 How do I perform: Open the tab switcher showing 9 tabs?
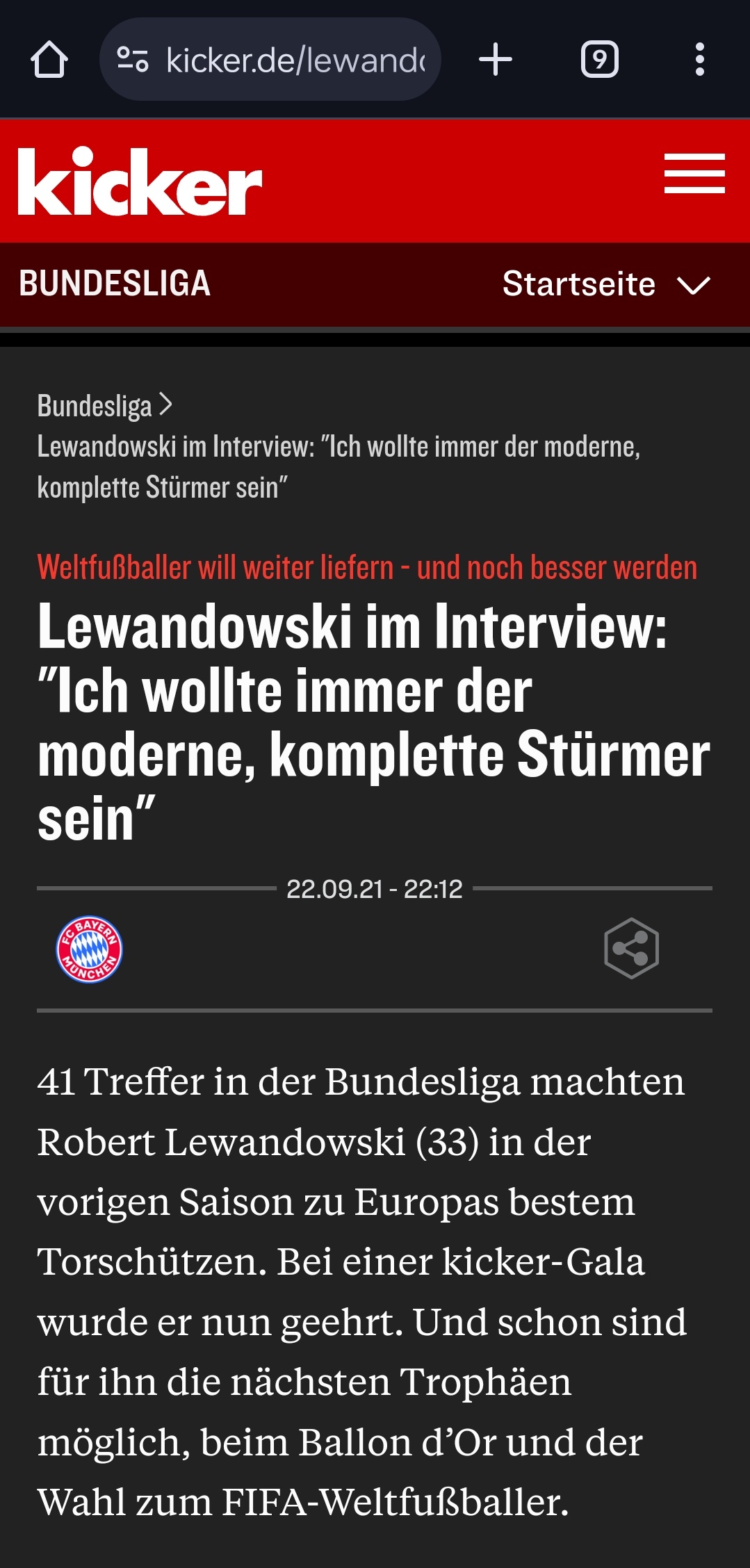599,60
